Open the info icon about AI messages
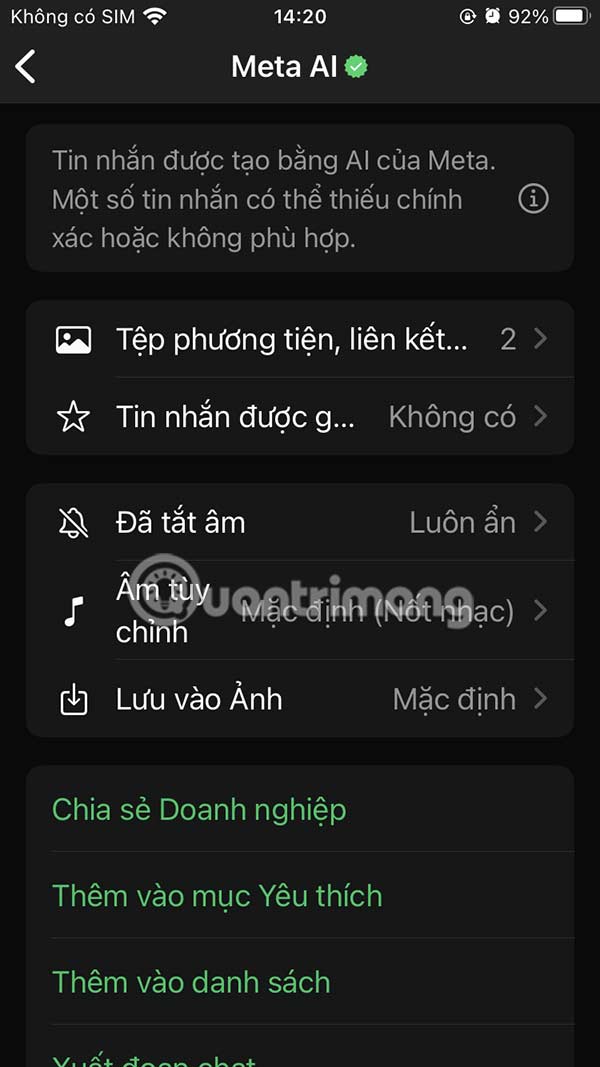Viewport: 600px width, 1067px height. pos(533,199)
